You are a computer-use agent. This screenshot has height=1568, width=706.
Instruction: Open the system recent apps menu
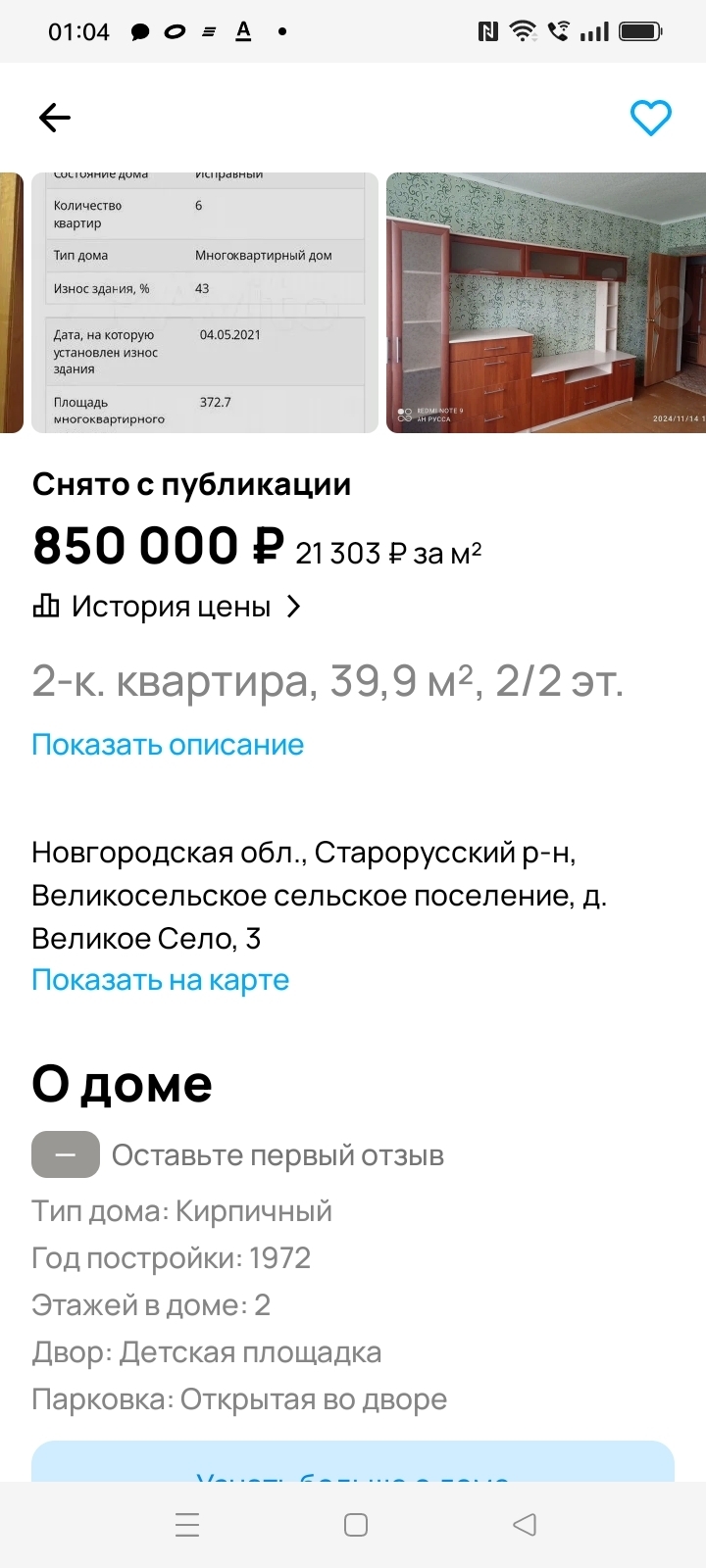pyautogui.click(x=187, y=1525)
